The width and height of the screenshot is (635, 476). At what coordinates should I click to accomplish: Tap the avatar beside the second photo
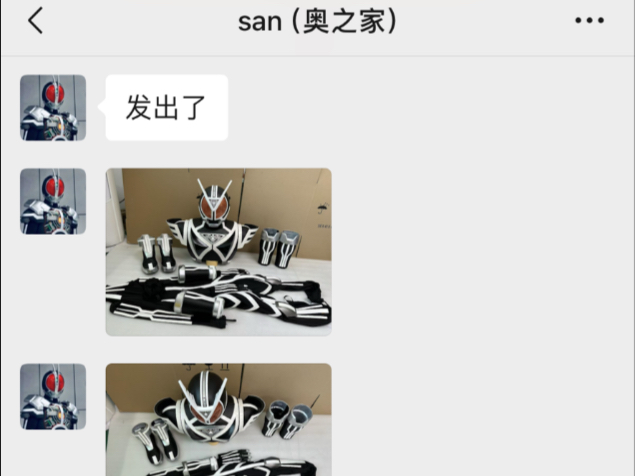click(x=53, y=396)
